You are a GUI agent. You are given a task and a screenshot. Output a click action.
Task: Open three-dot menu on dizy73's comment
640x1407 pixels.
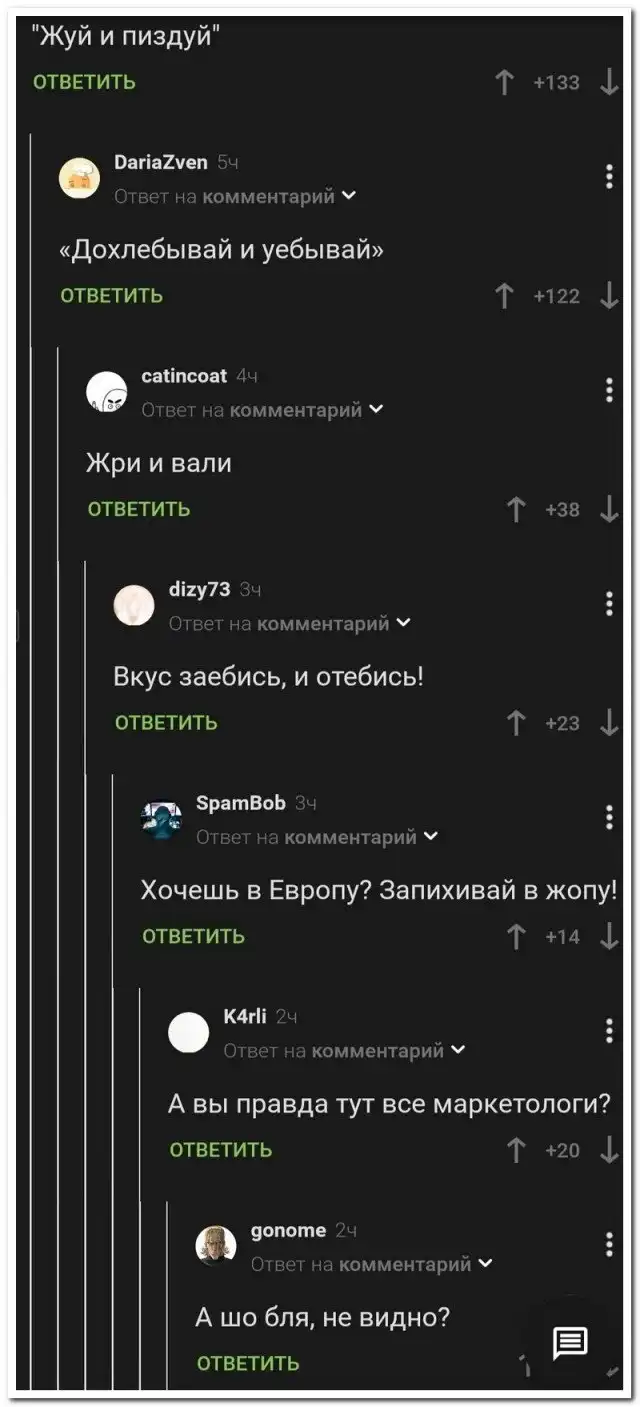pos(609,604)
